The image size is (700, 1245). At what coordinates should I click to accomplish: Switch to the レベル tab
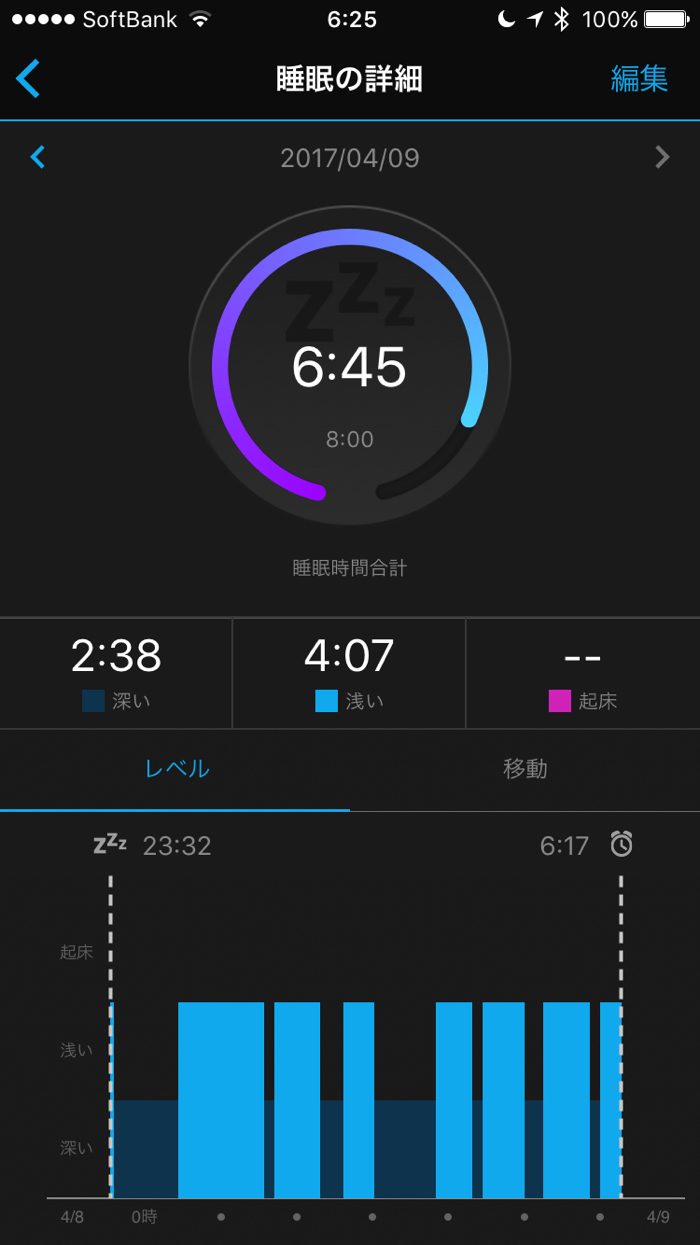pyautogui.click(x=176, y=769)
